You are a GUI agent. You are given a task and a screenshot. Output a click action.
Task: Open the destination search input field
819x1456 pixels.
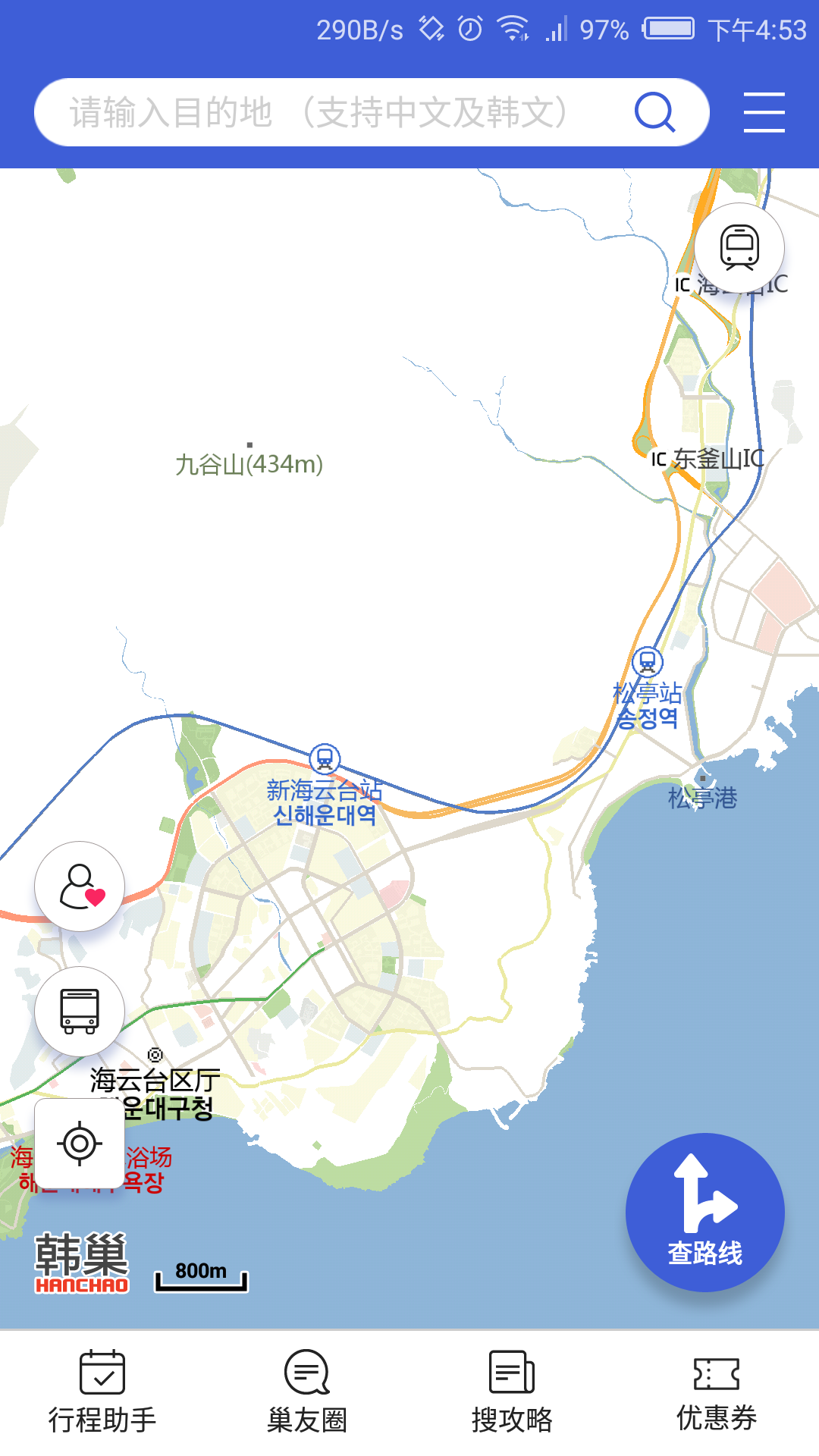pyautogui.click(x=303, y=111)
